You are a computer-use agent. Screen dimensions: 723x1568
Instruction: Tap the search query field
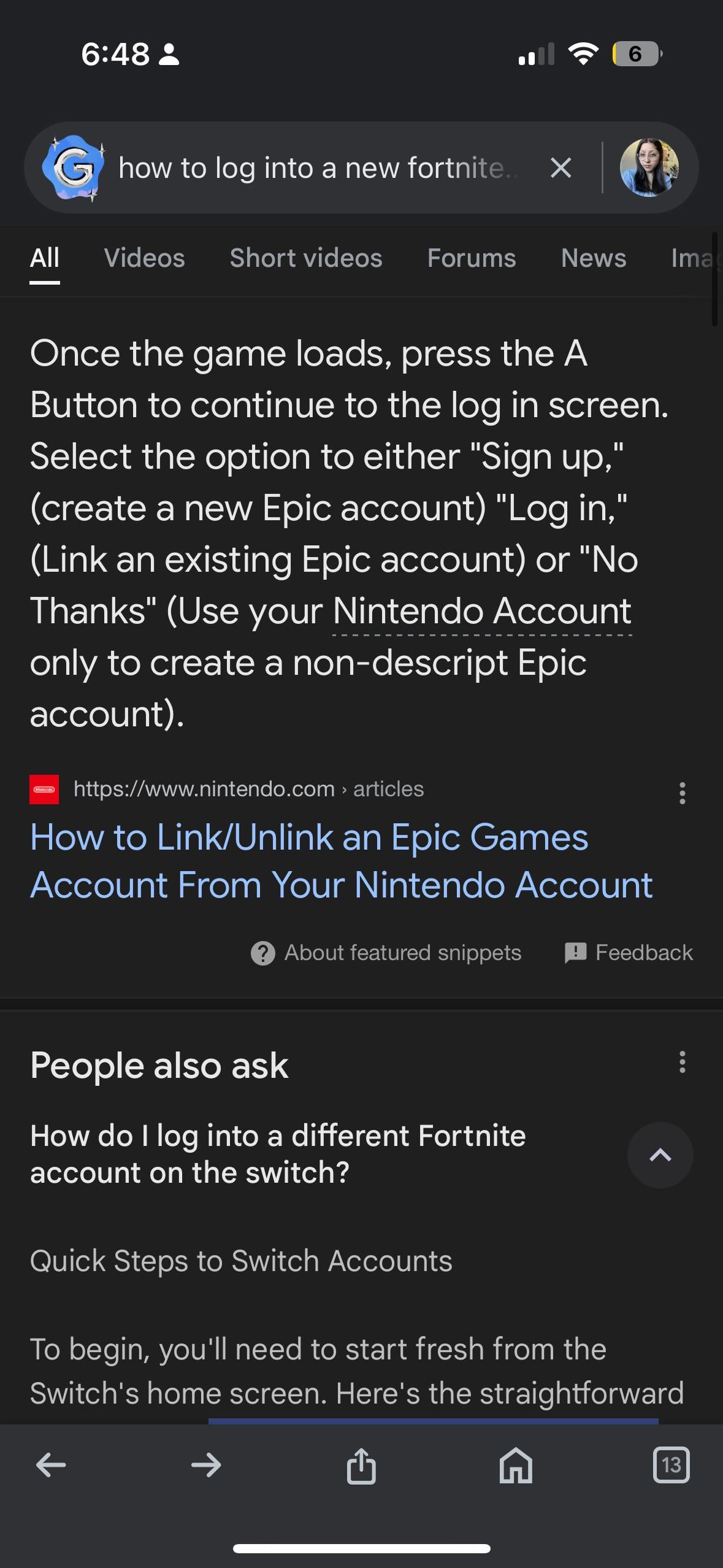coord(319,167)
